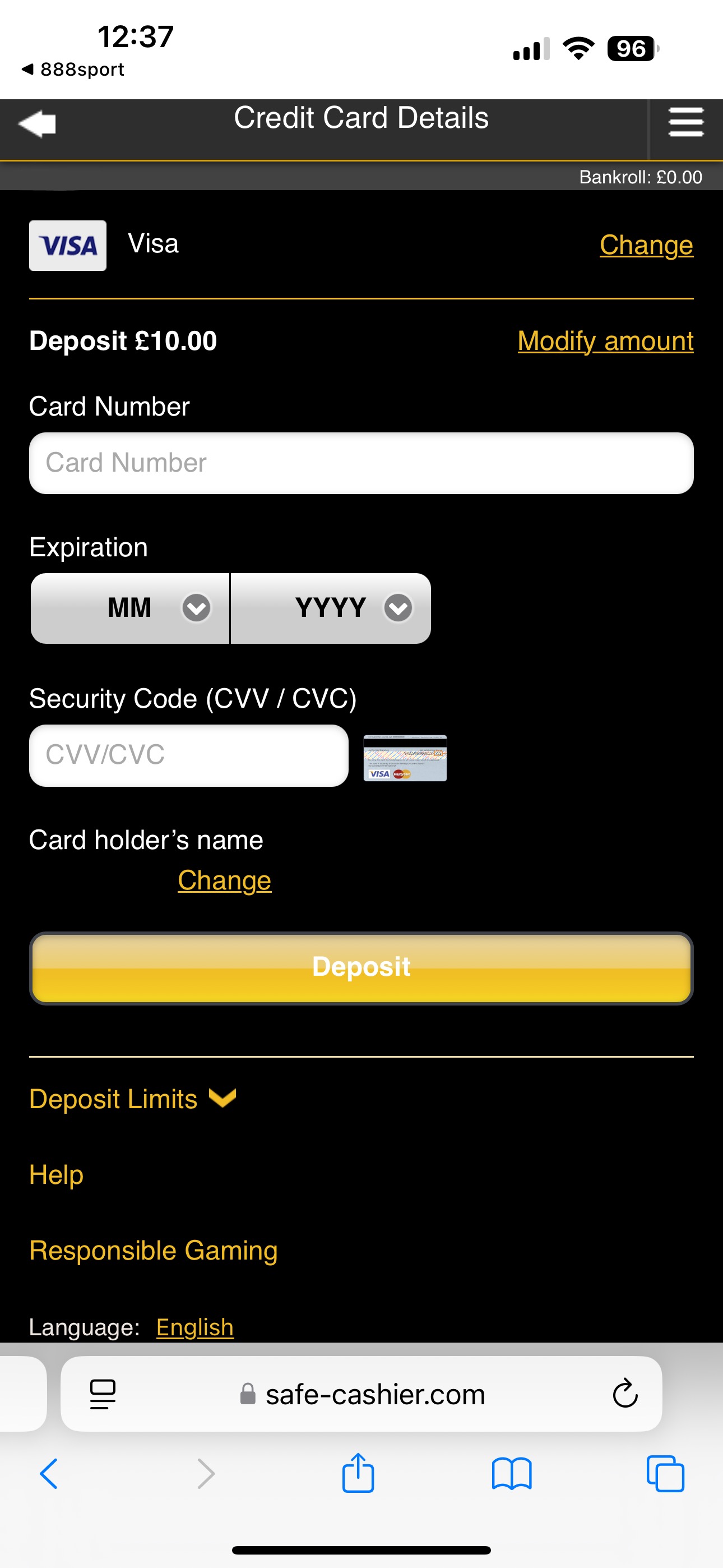The height and width of the screenshot is (1568, 723).
Task: Go back in Safari browser history
Action: click(49, 1474)
